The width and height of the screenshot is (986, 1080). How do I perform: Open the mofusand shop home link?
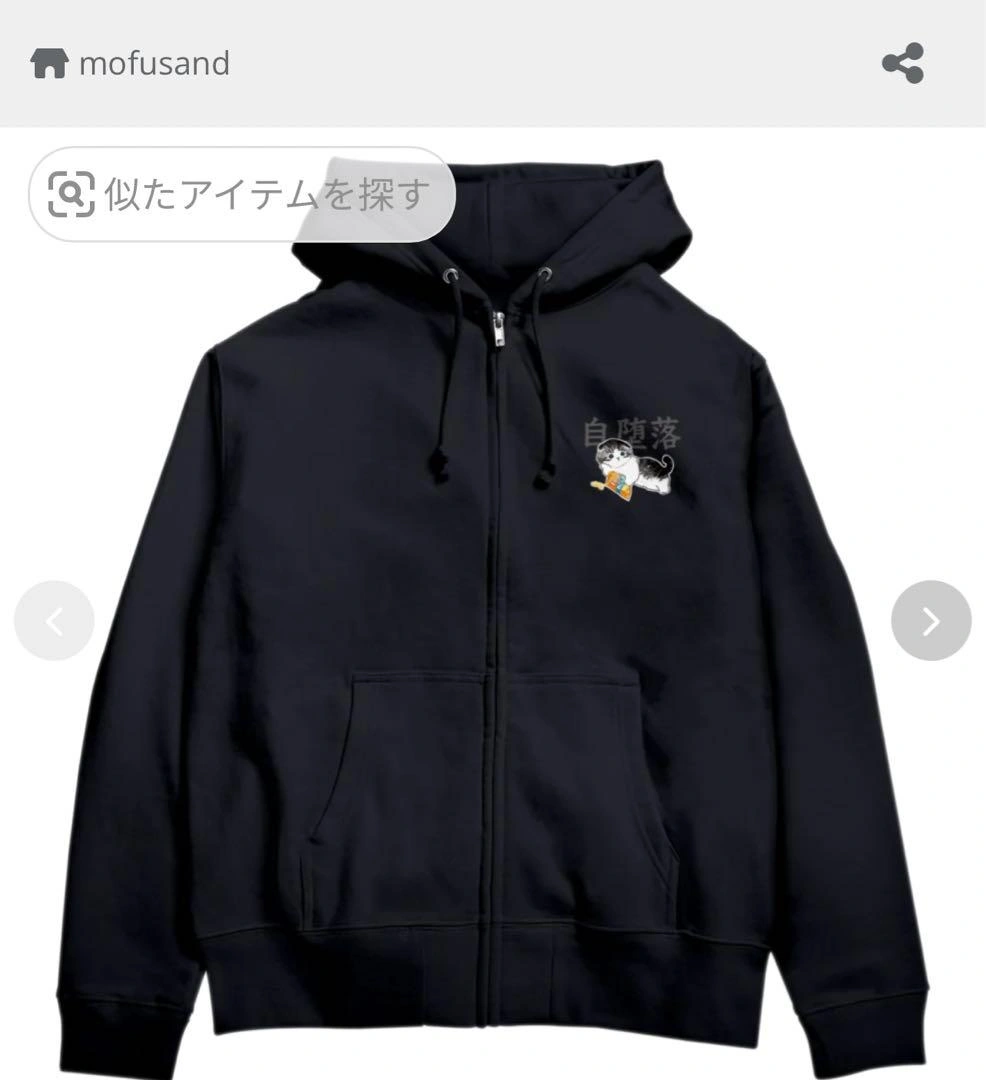[130, 64]
